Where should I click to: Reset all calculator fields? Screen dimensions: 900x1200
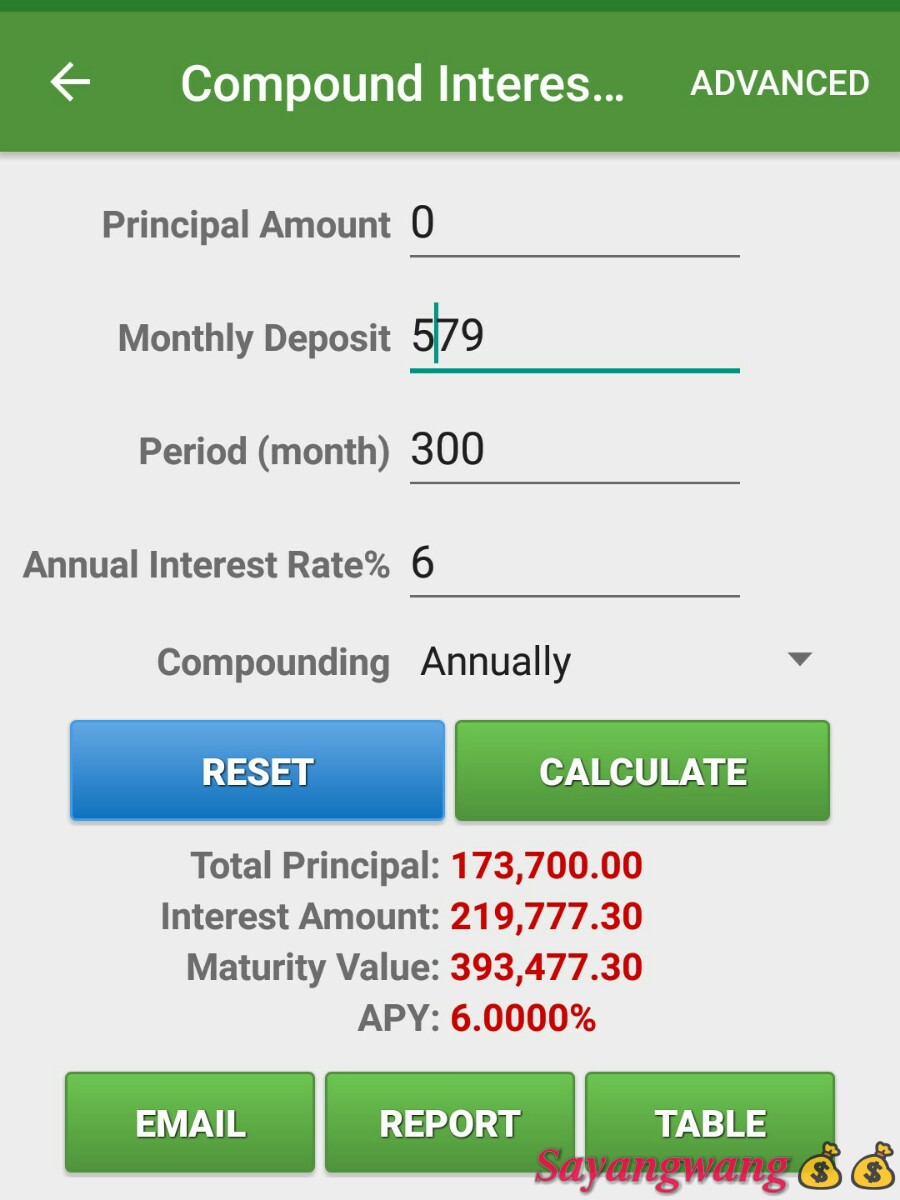(x=257, y=771)
